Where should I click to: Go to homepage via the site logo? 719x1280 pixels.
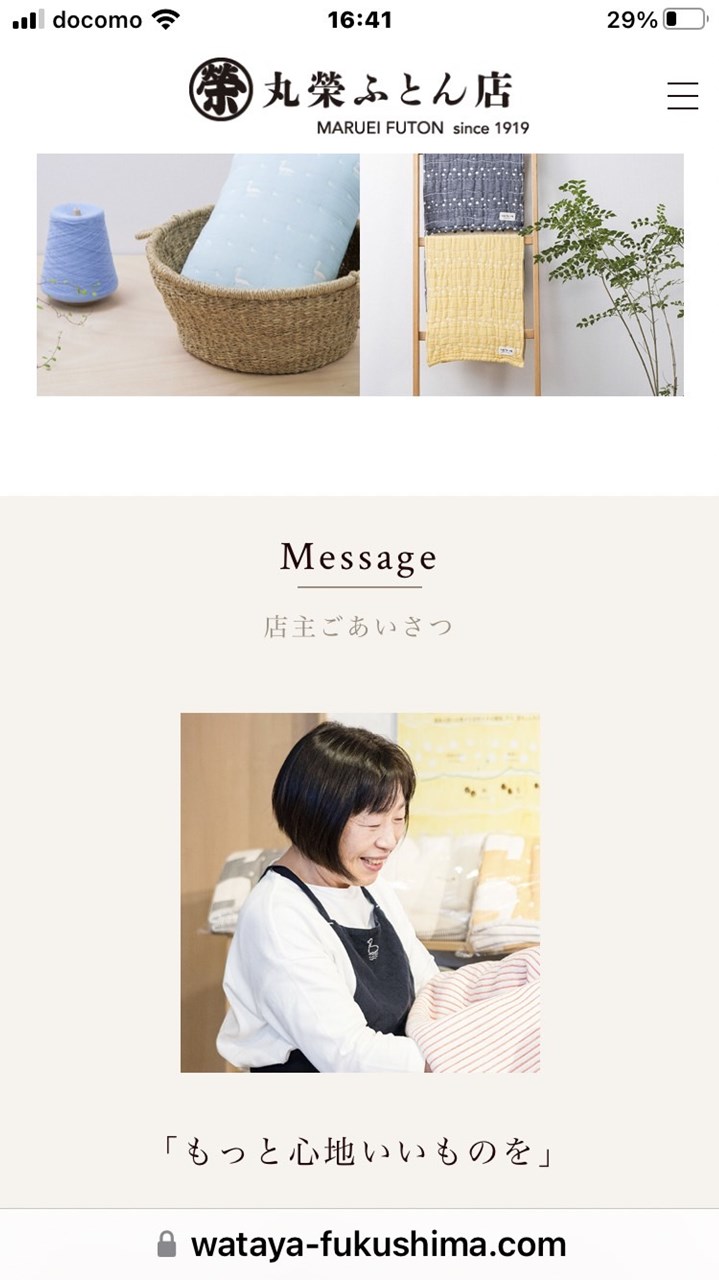[x=358, y=95]
